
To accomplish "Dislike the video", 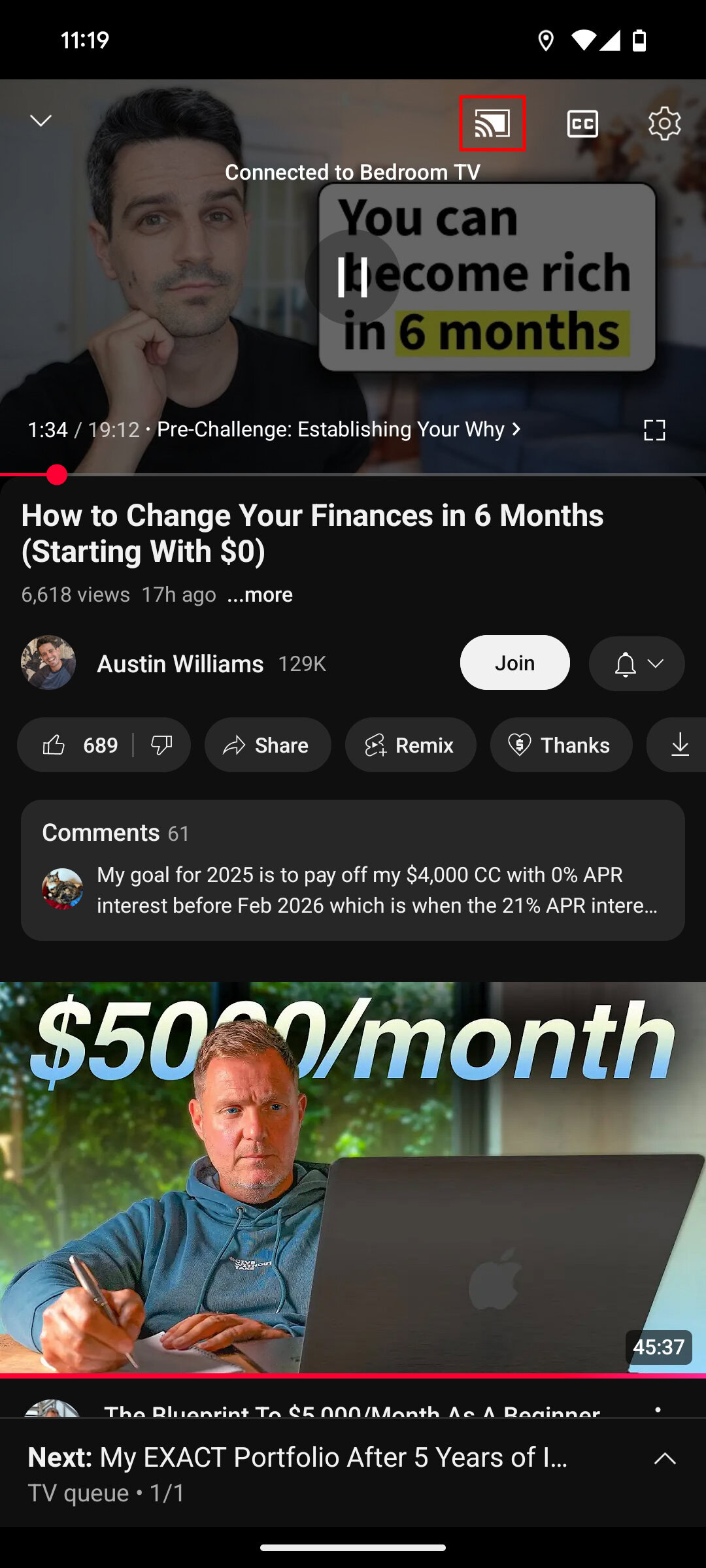I will 161,745.
